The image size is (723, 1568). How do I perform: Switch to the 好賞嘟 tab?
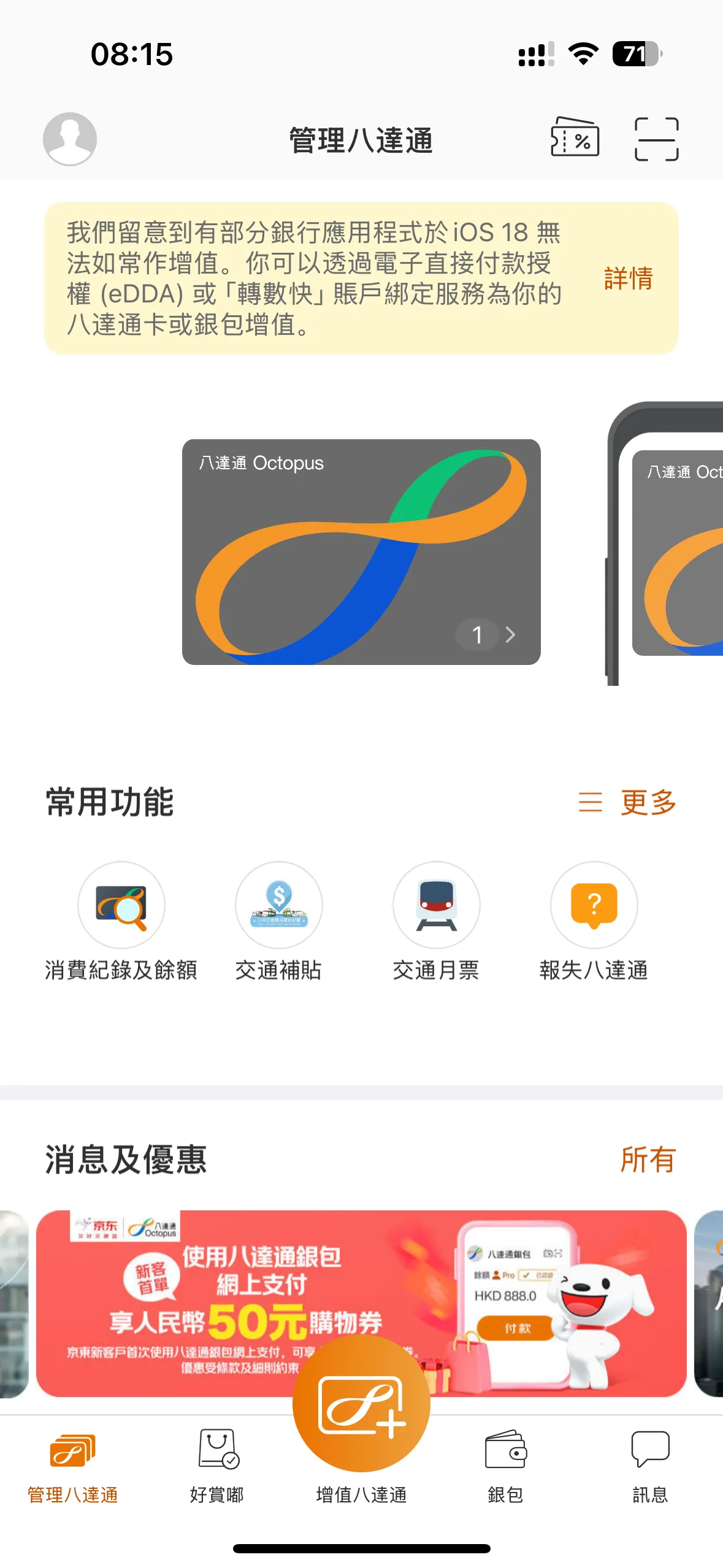(x=217, y=1469)
